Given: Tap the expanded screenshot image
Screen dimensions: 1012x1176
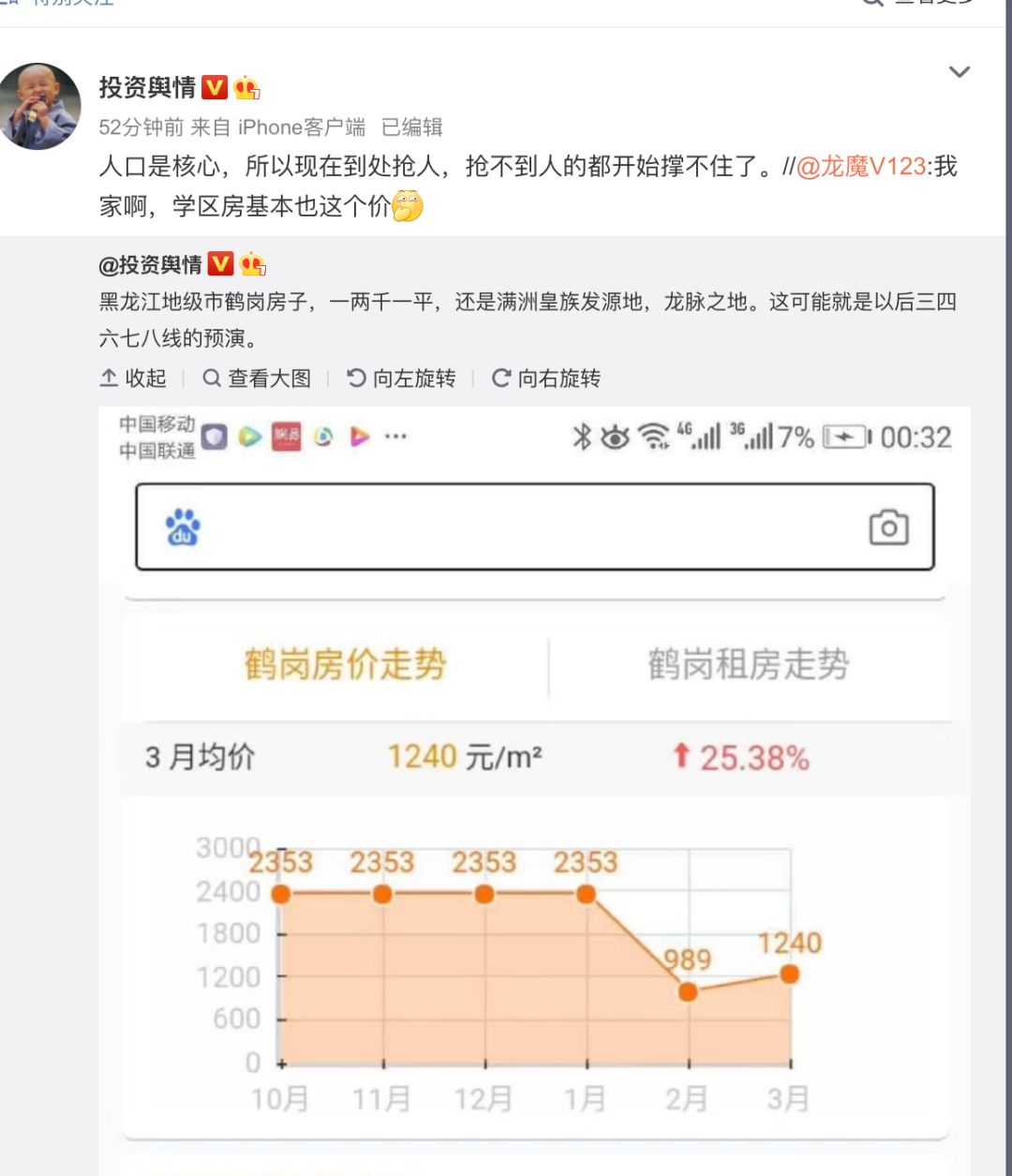Looking at the screenshot, I should click(x=534, y=787).
